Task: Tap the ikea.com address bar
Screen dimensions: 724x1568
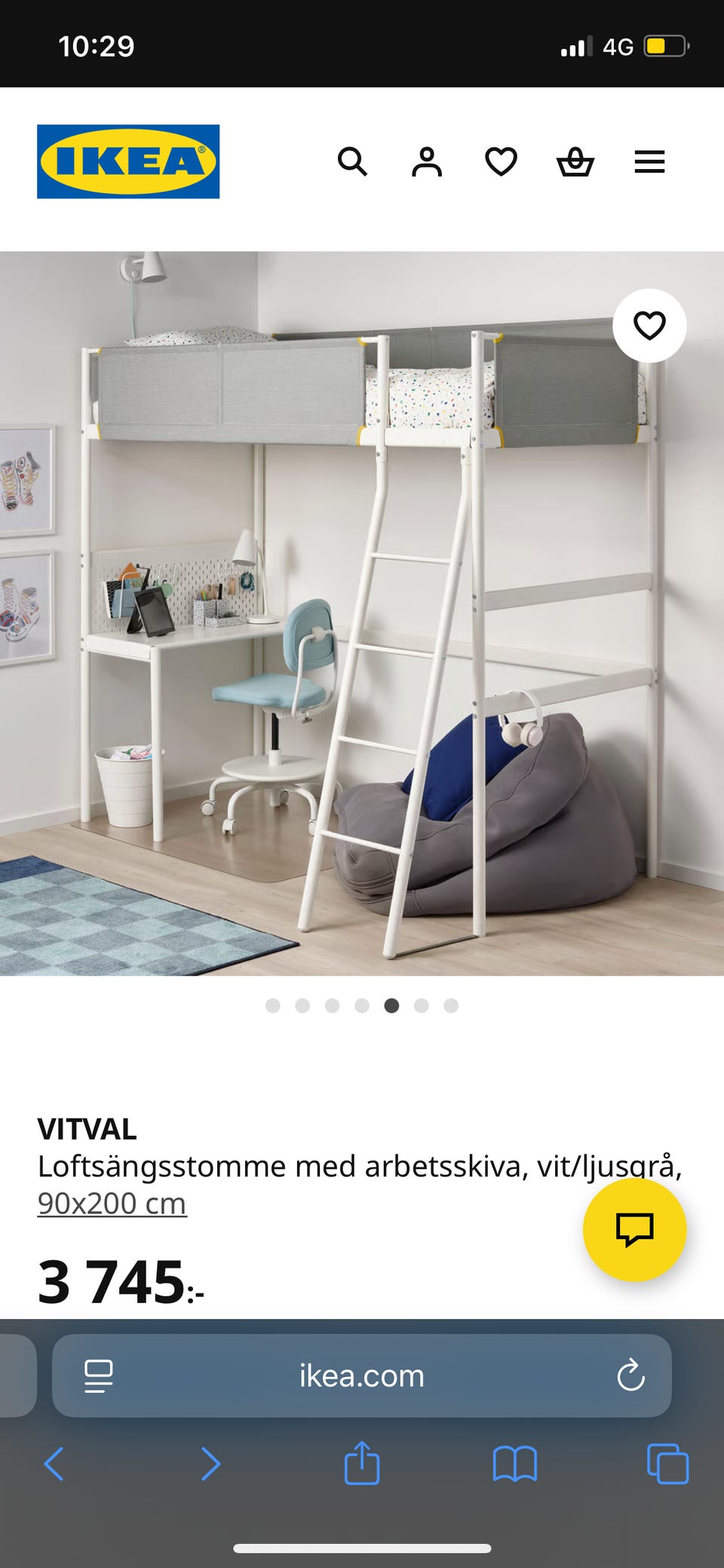Action: (x=362, y=1375)
